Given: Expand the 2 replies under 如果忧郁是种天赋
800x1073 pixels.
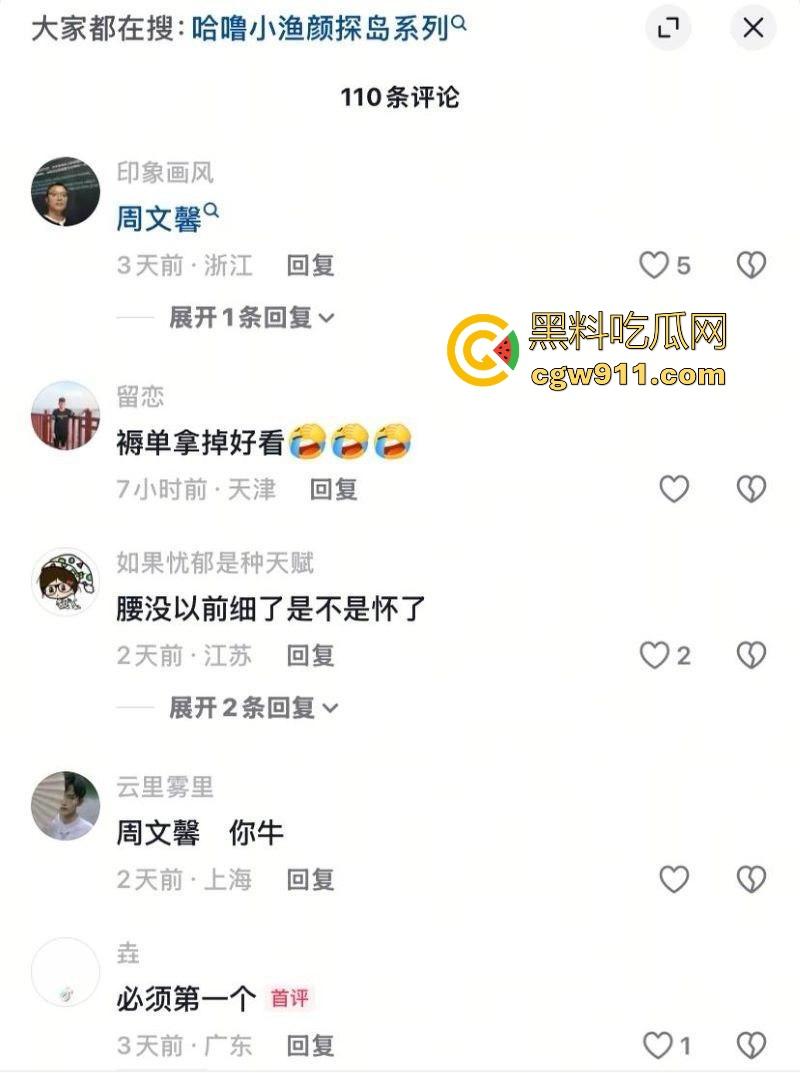Looking at the screenshot, I should coord(252,708).
